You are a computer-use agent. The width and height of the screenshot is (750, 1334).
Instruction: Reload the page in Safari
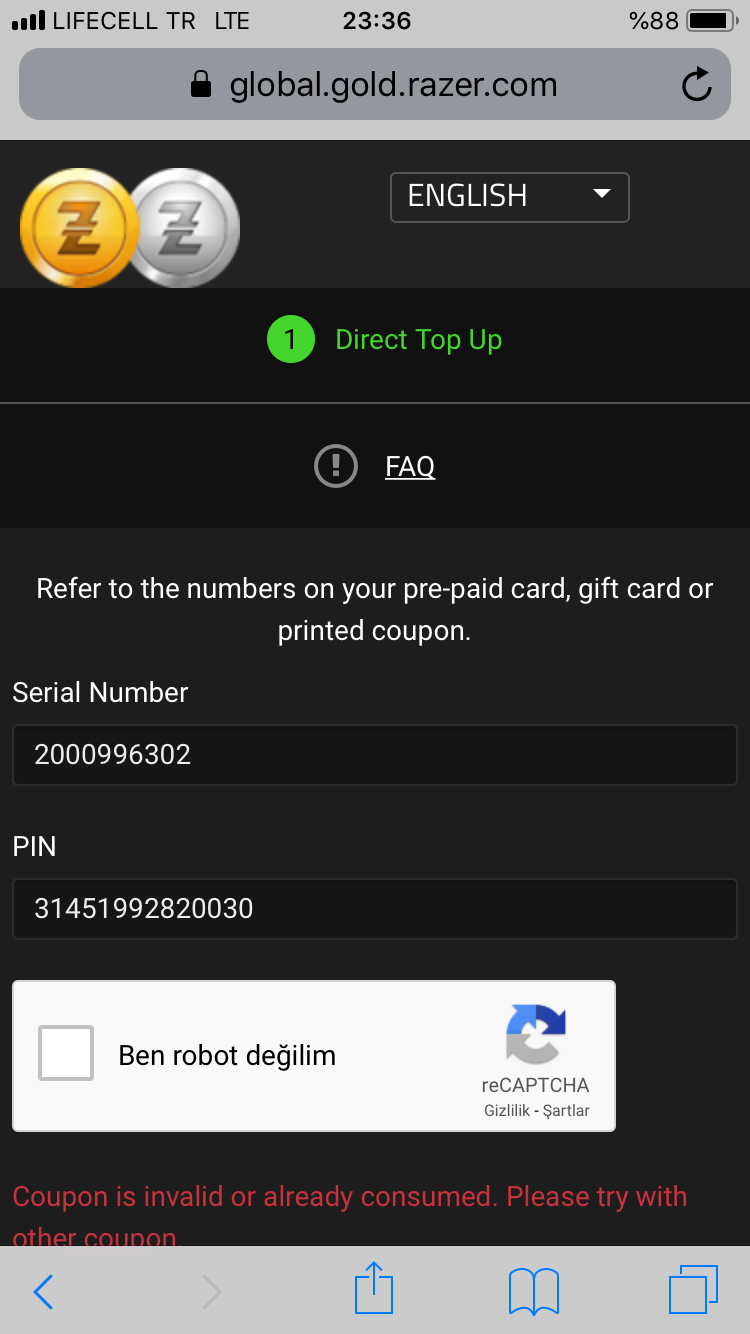(696, 85)
